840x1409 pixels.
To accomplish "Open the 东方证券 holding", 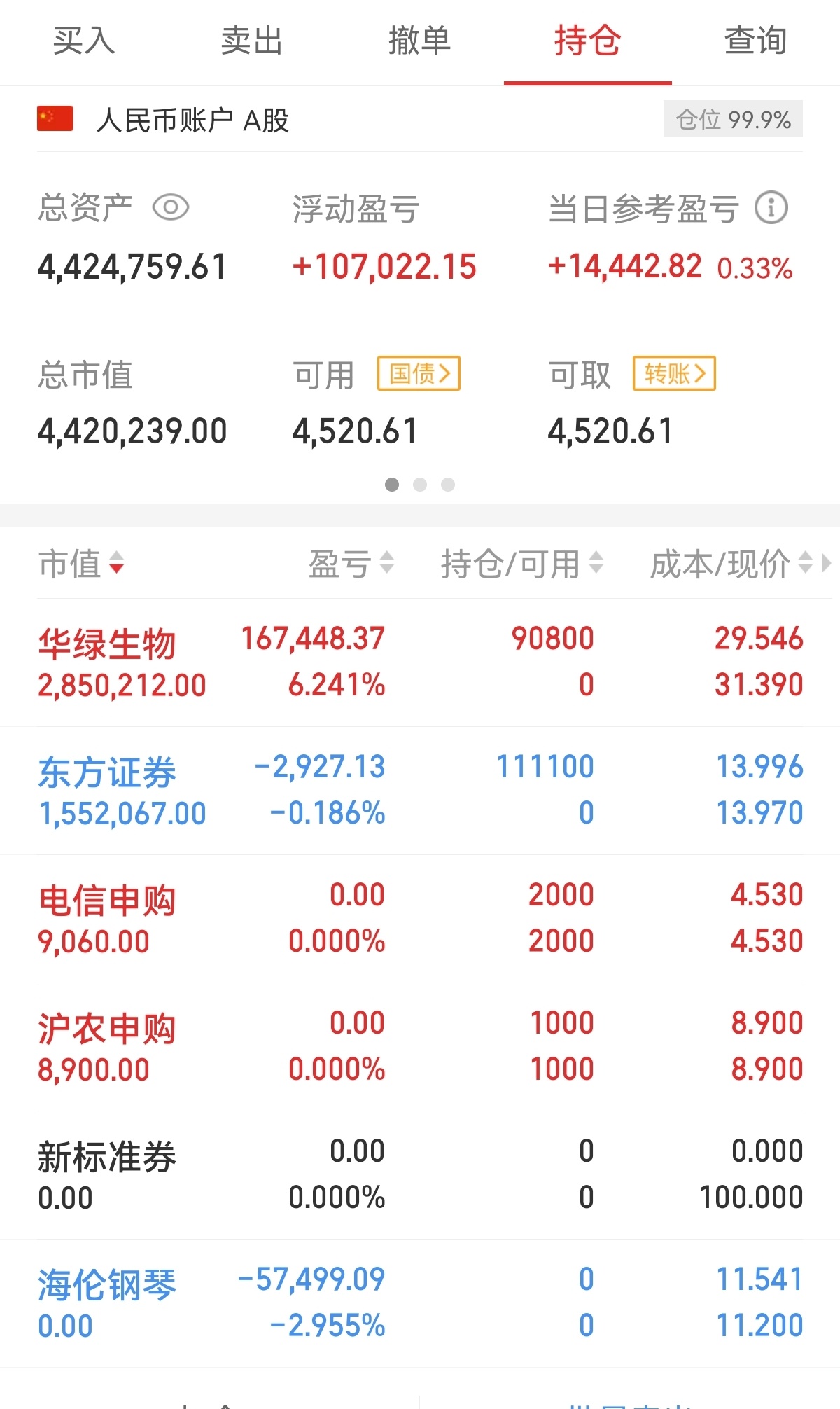I will tap(420, 791).
